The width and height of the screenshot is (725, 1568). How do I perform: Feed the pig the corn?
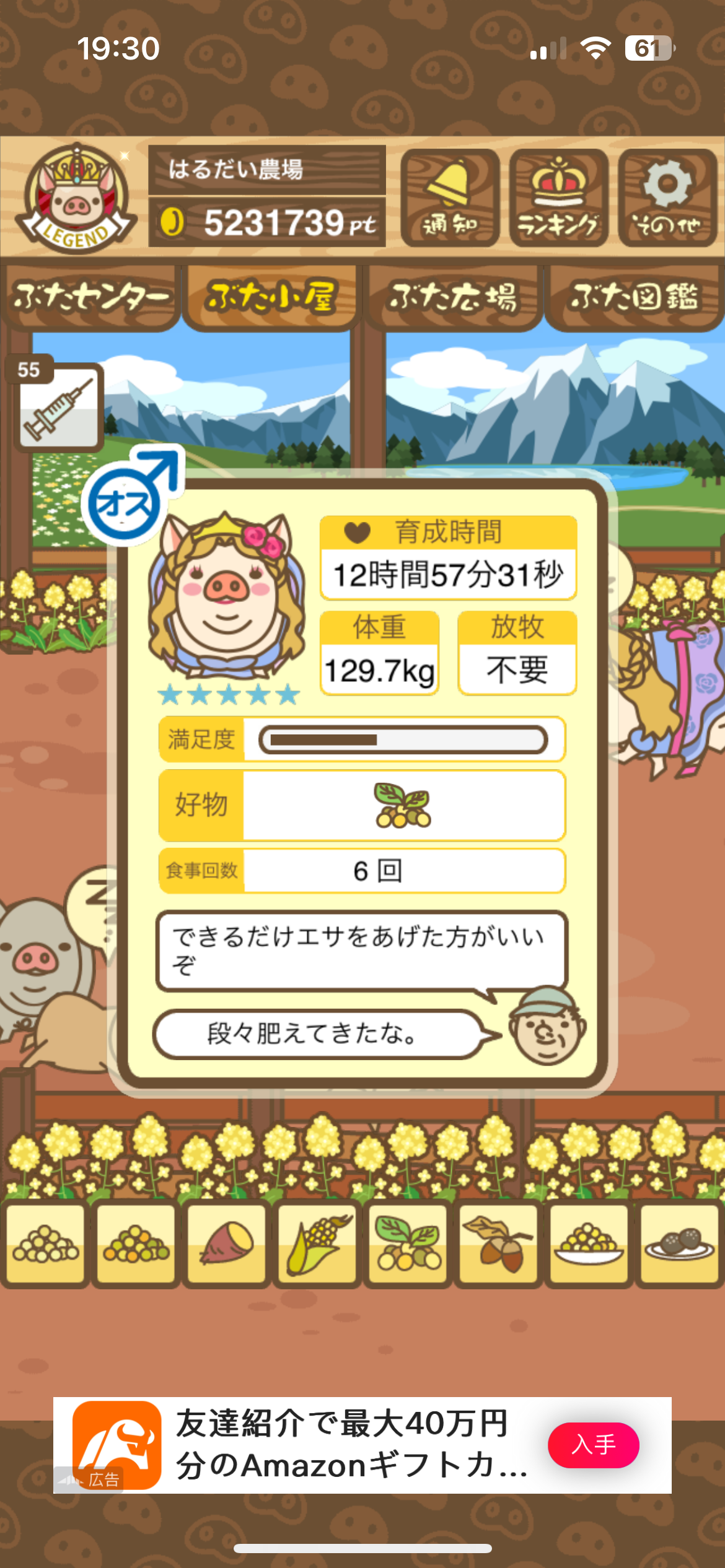coord(317,1244)
